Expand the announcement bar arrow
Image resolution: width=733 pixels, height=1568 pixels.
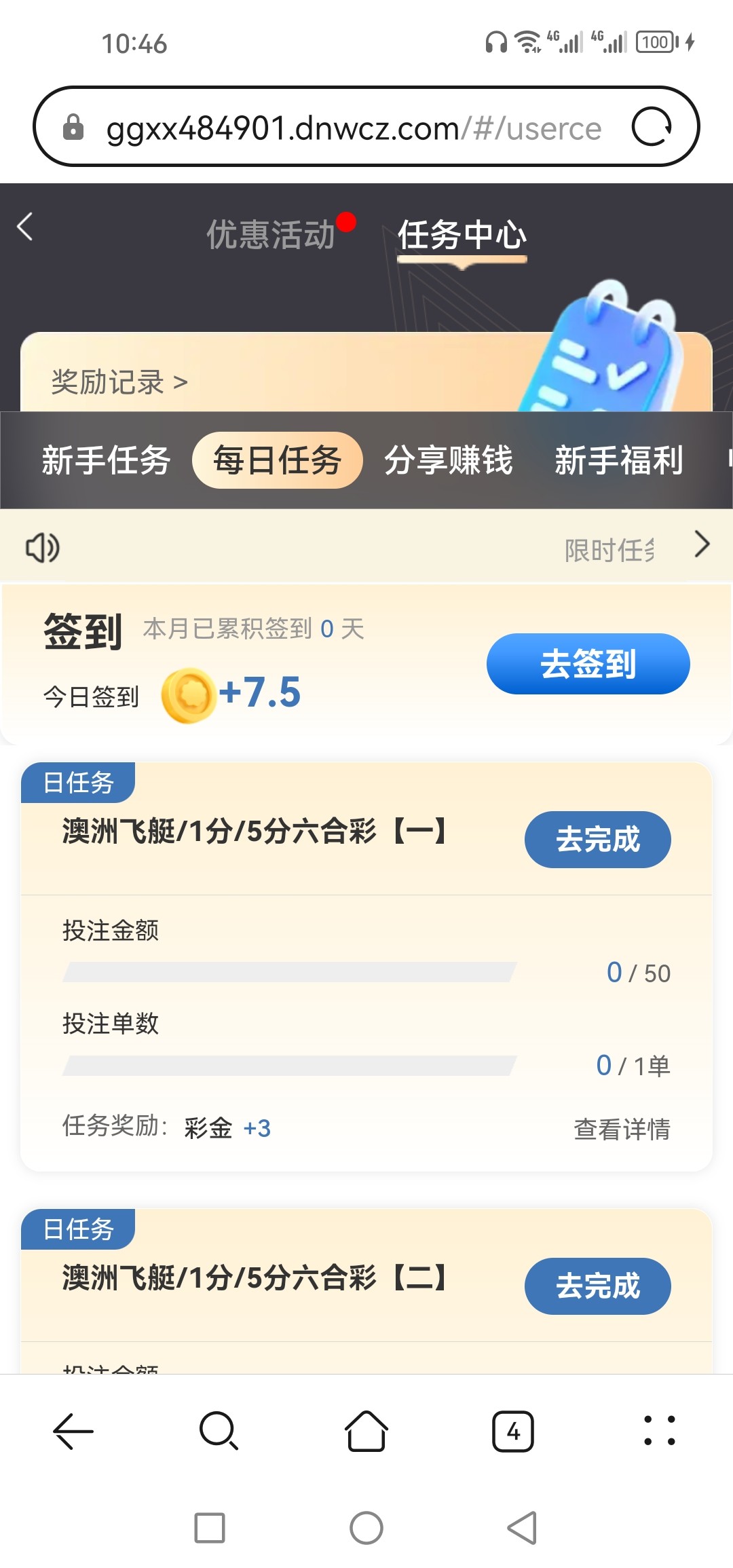tap(702, 544)
